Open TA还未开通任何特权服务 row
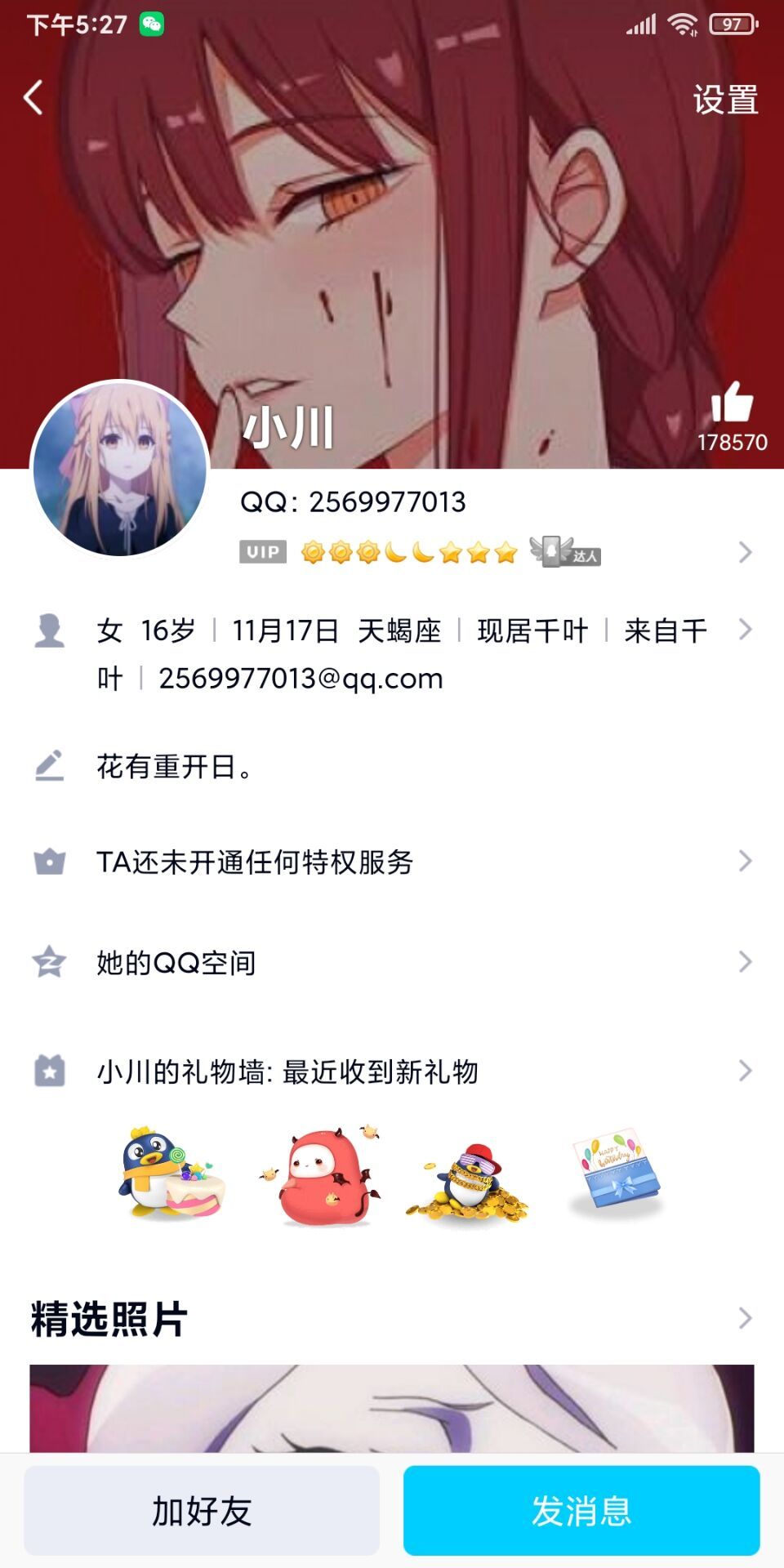The height and width of the screenshot is (1568, 784). 392,862
